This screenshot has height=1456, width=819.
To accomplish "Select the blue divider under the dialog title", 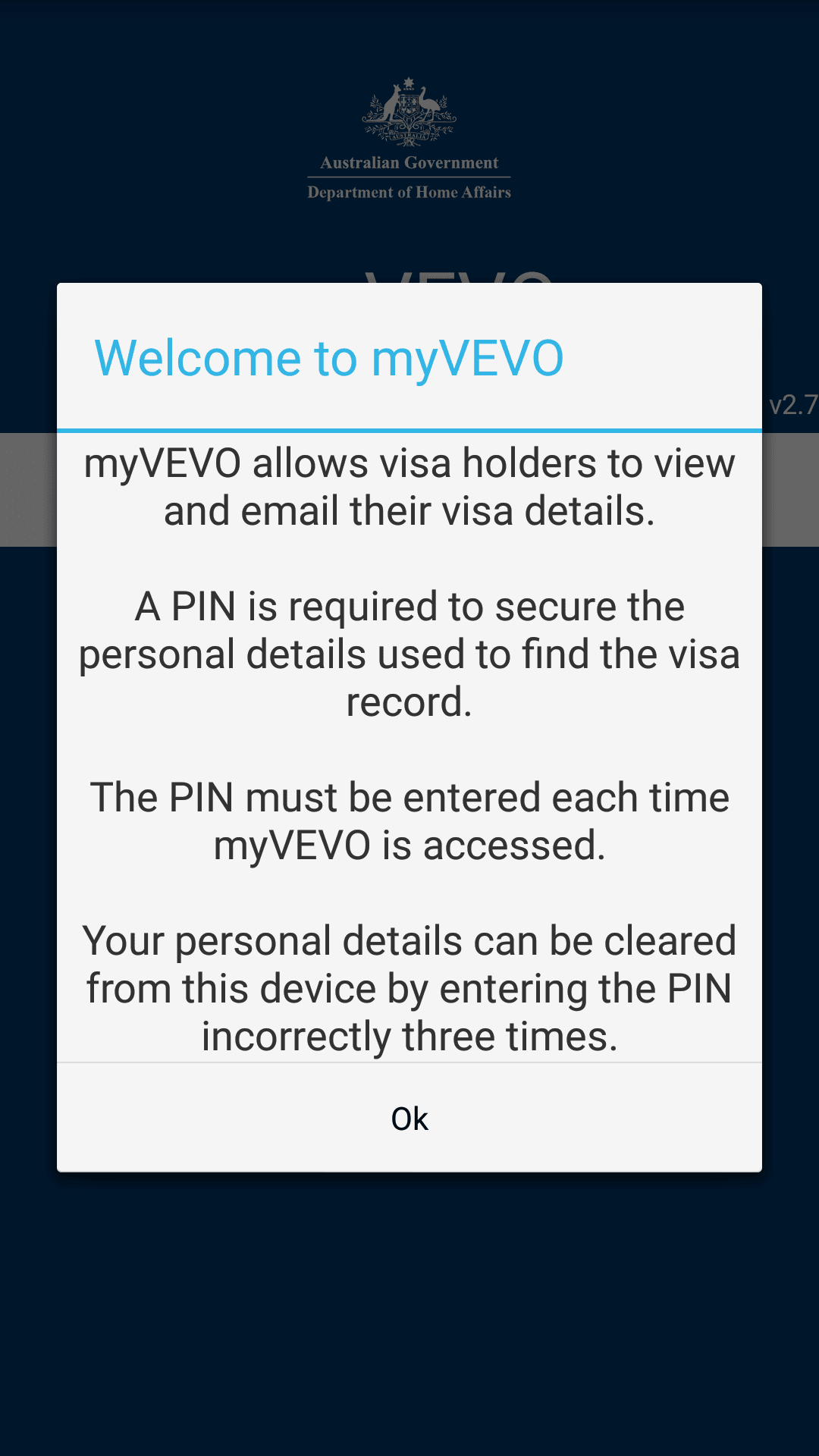I will 409,428.
